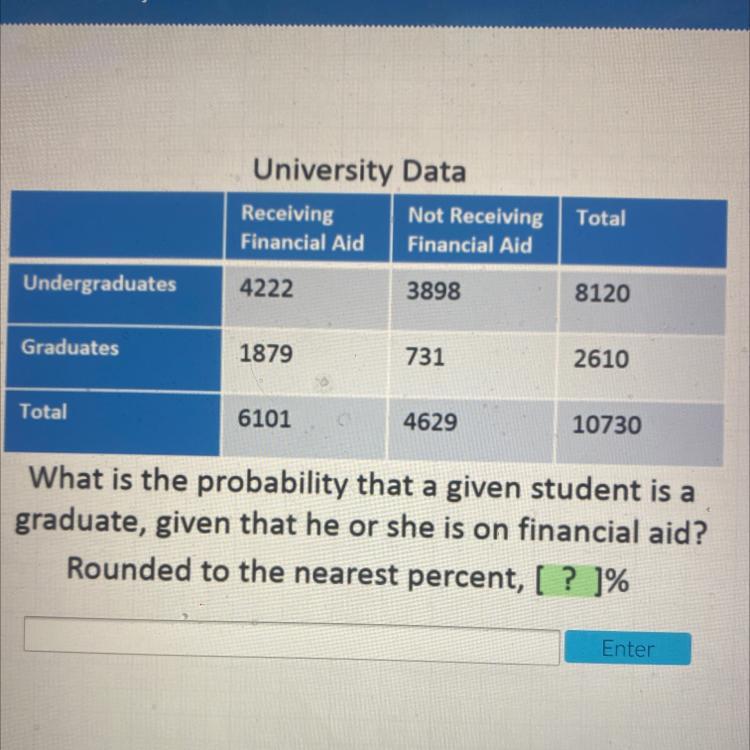Tap the answer input field
This screenshot has height=750, width=750.
291,641
